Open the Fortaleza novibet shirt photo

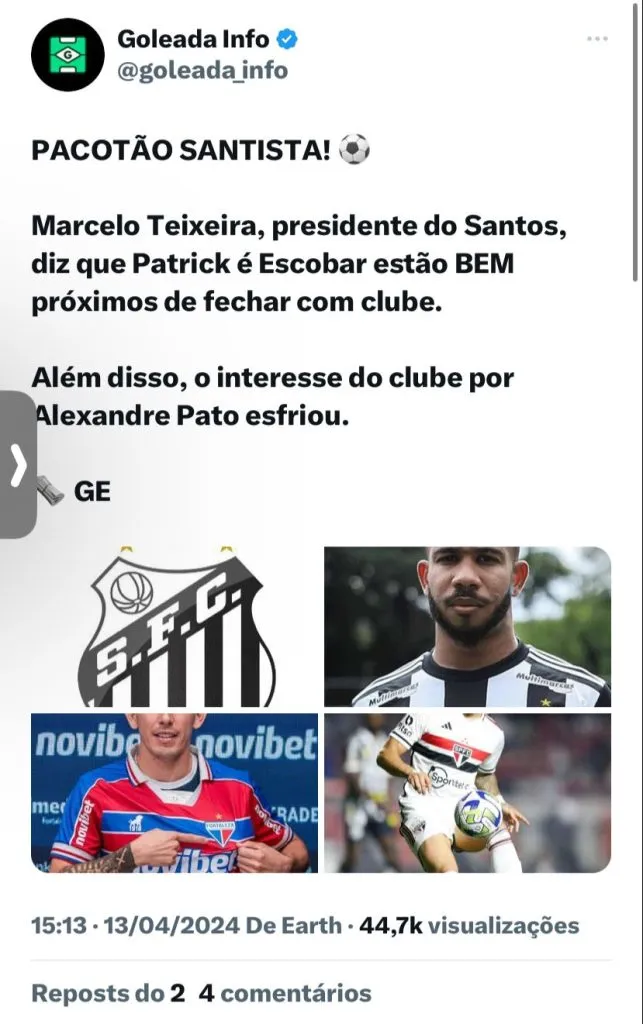point(175,792)
